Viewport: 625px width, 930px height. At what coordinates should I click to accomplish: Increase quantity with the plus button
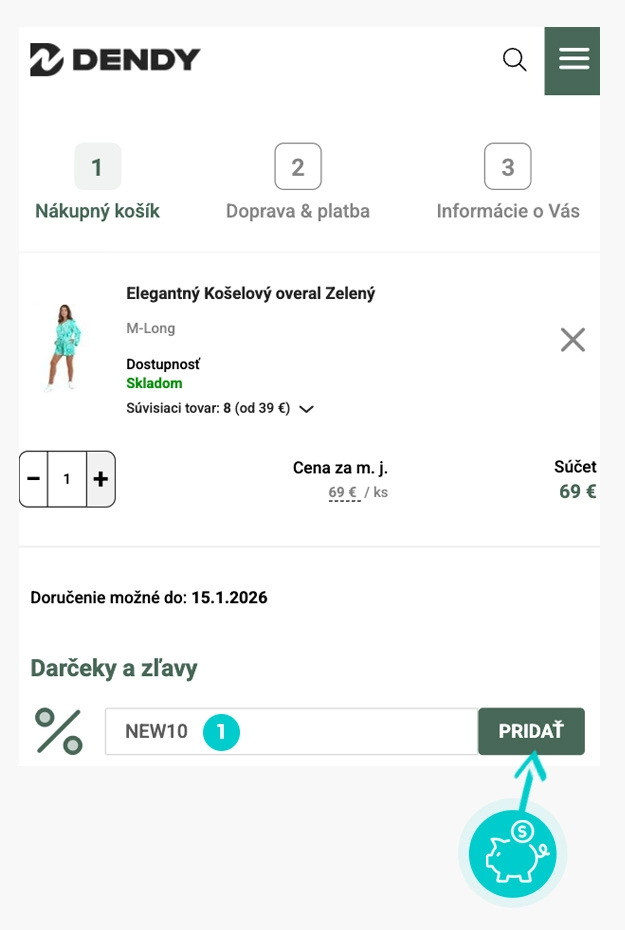point(101,479)
